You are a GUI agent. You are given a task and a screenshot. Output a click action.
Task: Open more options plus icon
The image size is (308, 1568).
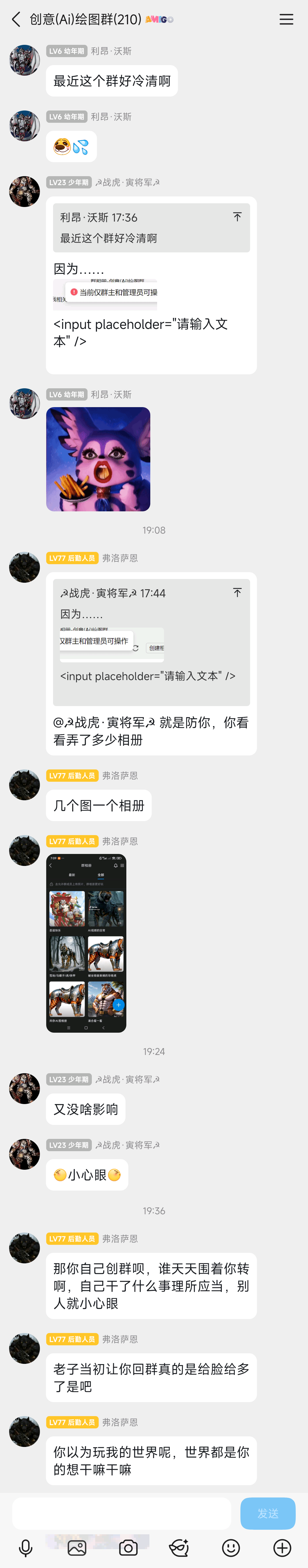pos(282,1547)
